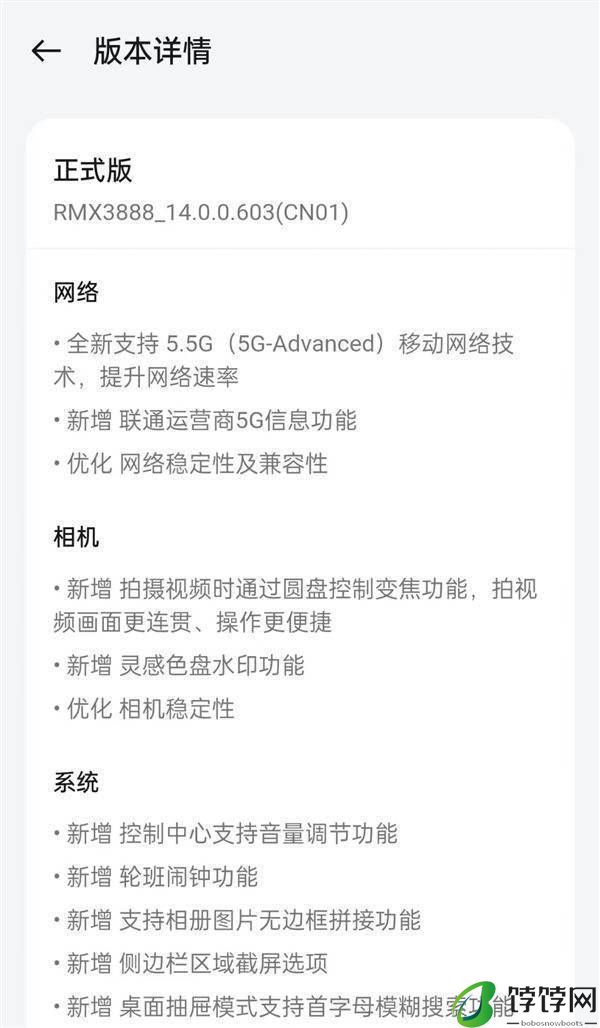
Task: Go back from the version details page
Action: tap(46, 51)
